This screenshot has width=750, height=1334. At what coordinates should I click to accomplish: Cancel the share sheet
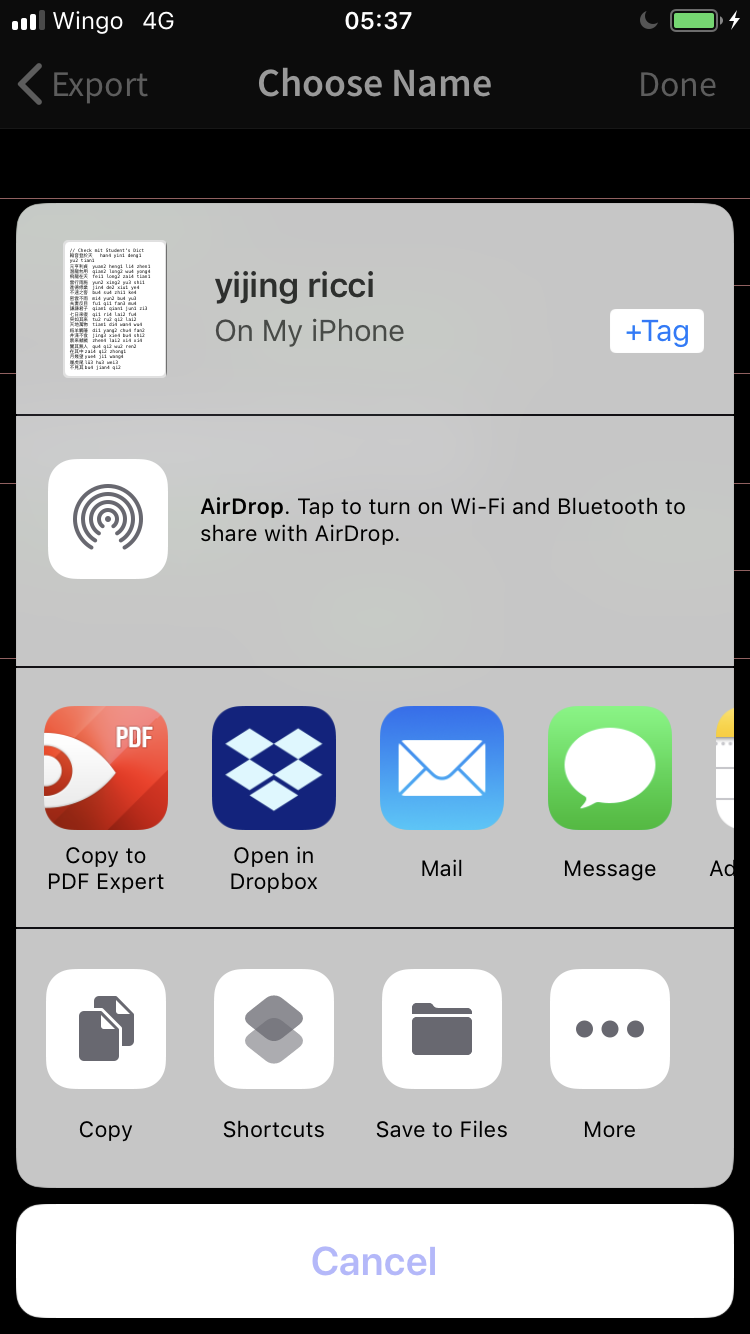click(375, 1261)
